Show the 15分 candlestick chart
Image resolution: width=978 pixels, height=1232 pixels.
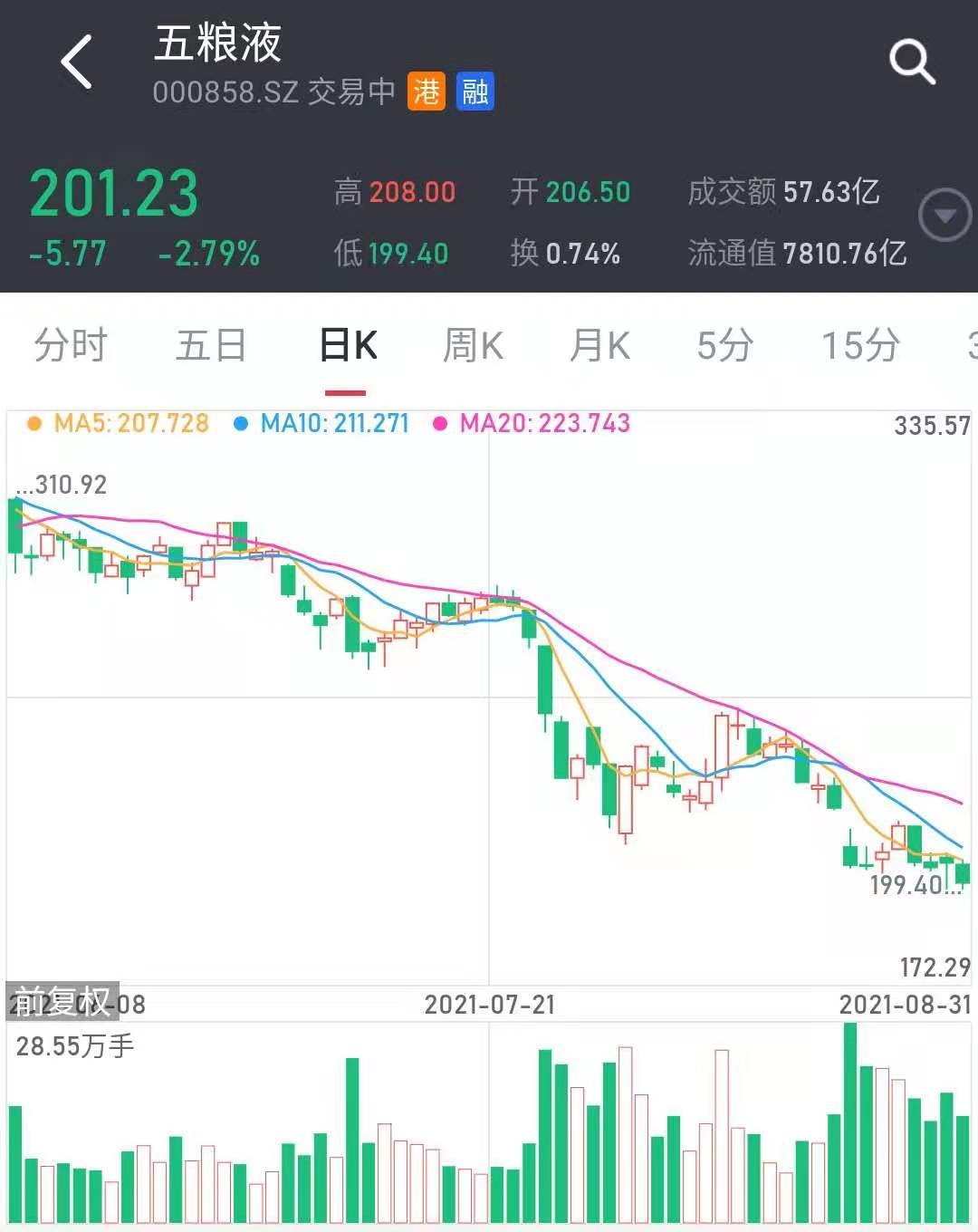pos(860,346)
